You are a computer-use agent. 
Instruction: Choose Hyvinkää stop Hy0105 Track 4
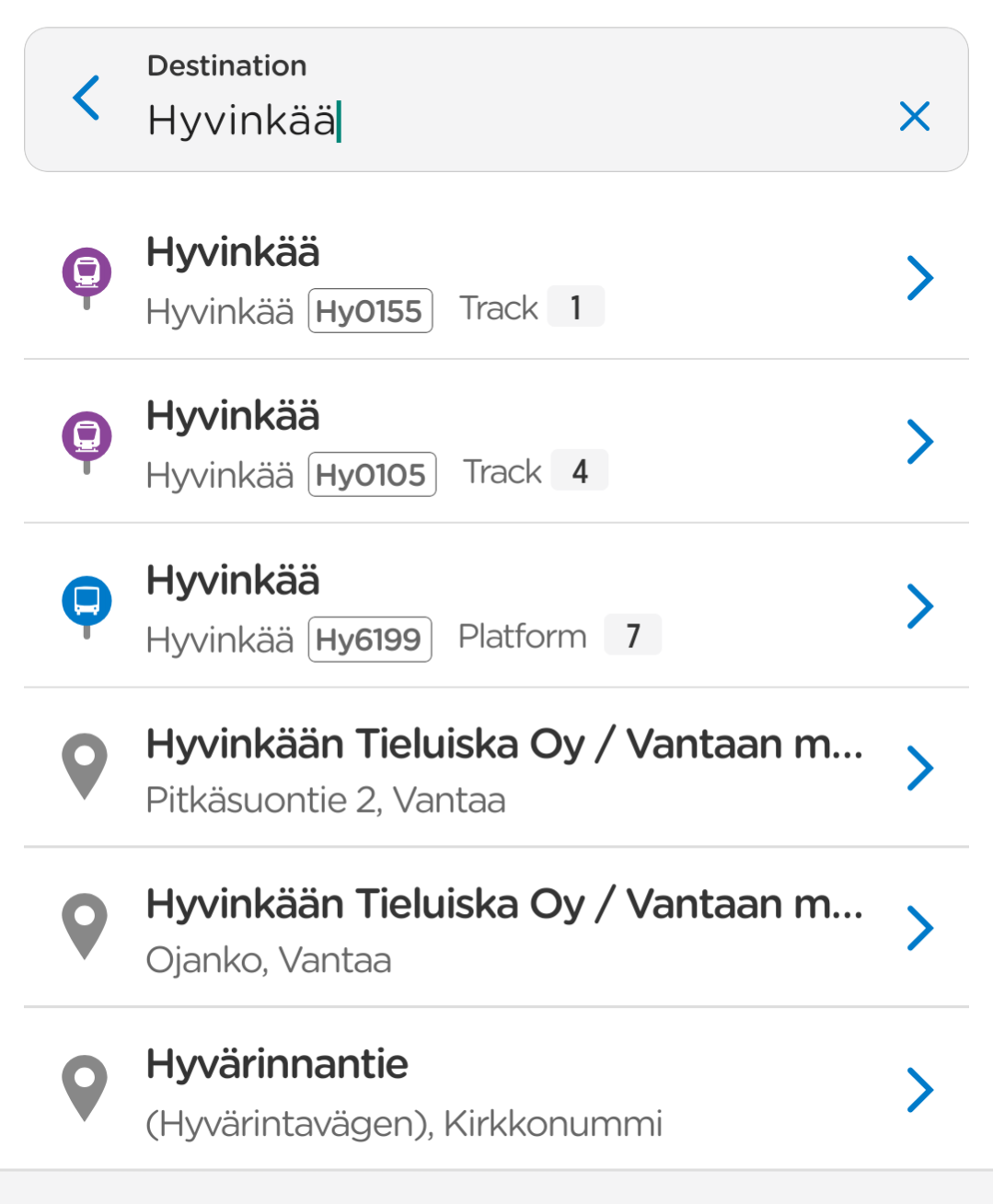pos(496,443)
